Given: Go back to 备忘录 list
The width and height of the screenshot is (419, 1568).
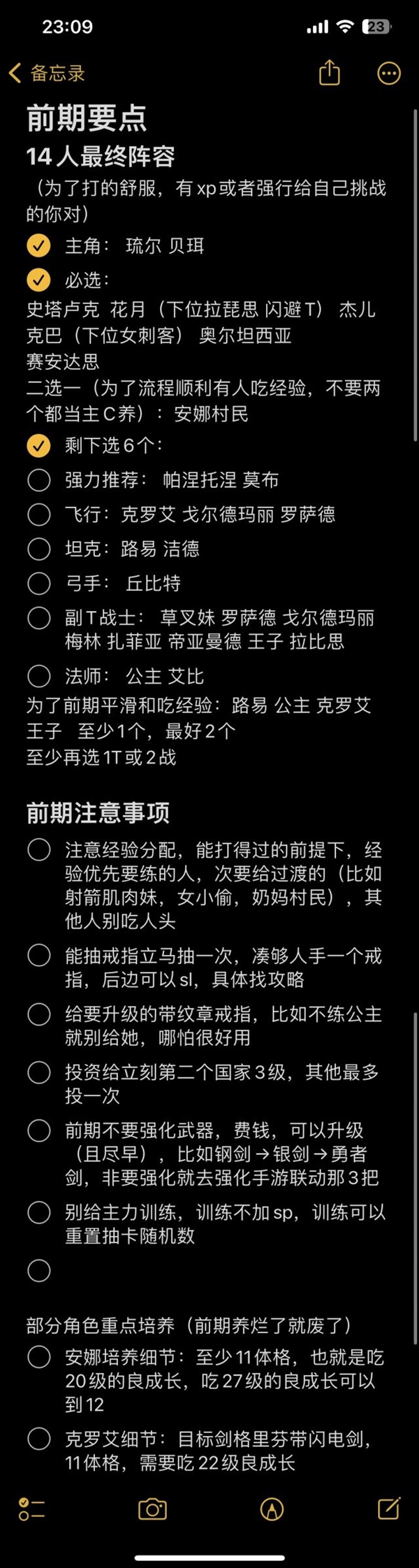Looking at the screenshot, I should pos(47,73).
